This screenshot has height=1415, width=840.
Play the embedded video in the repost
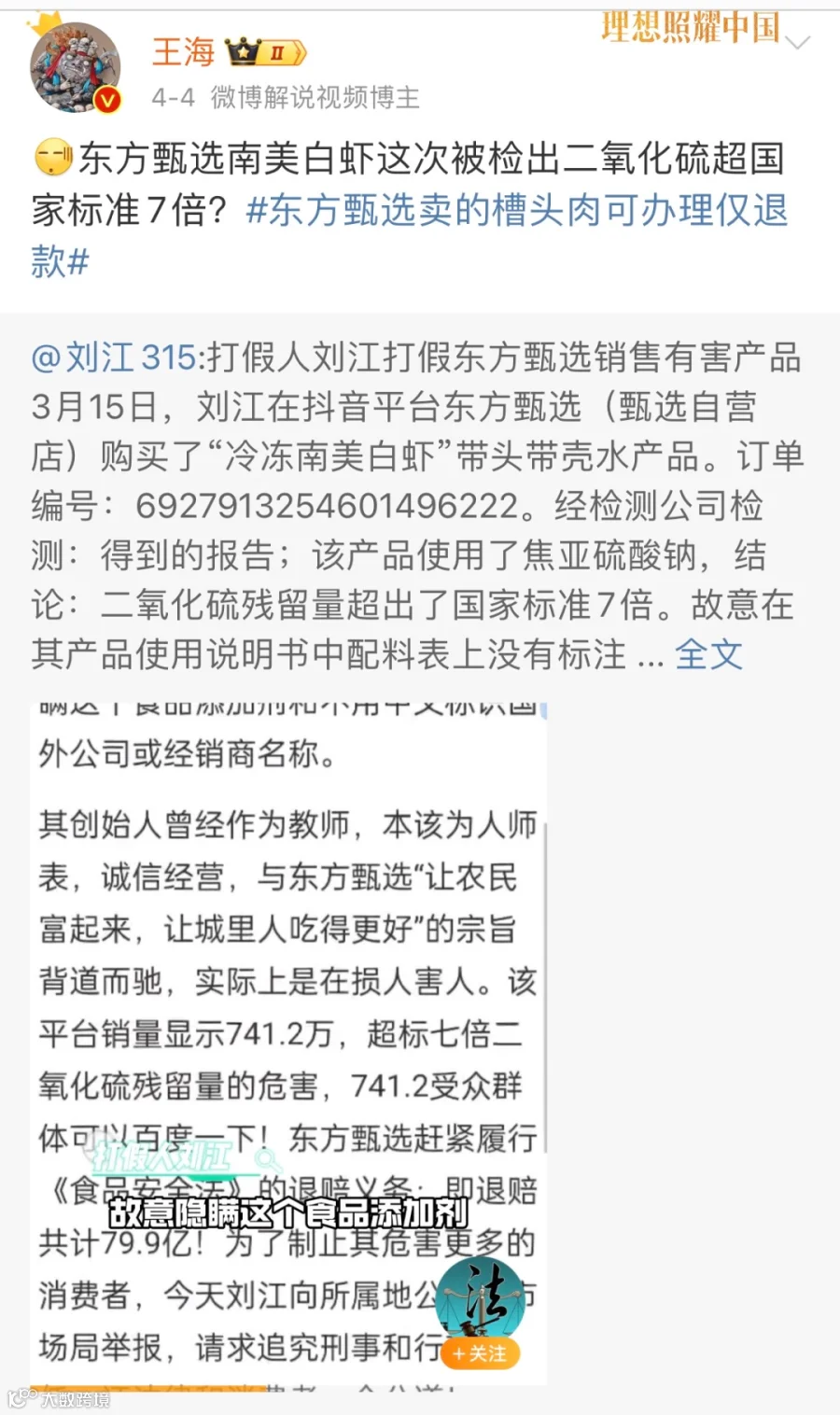pyautogui.click(x=288, y=1044)
